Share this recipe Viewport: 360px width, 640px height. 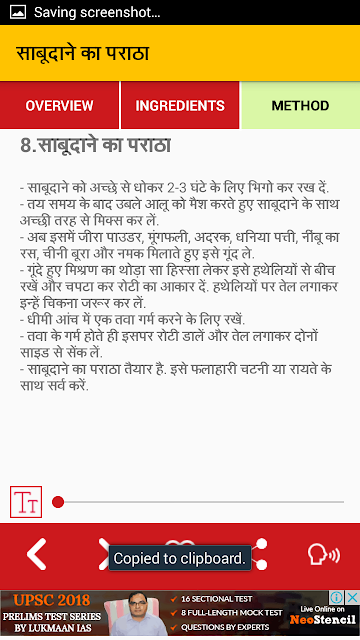(260, 554)
